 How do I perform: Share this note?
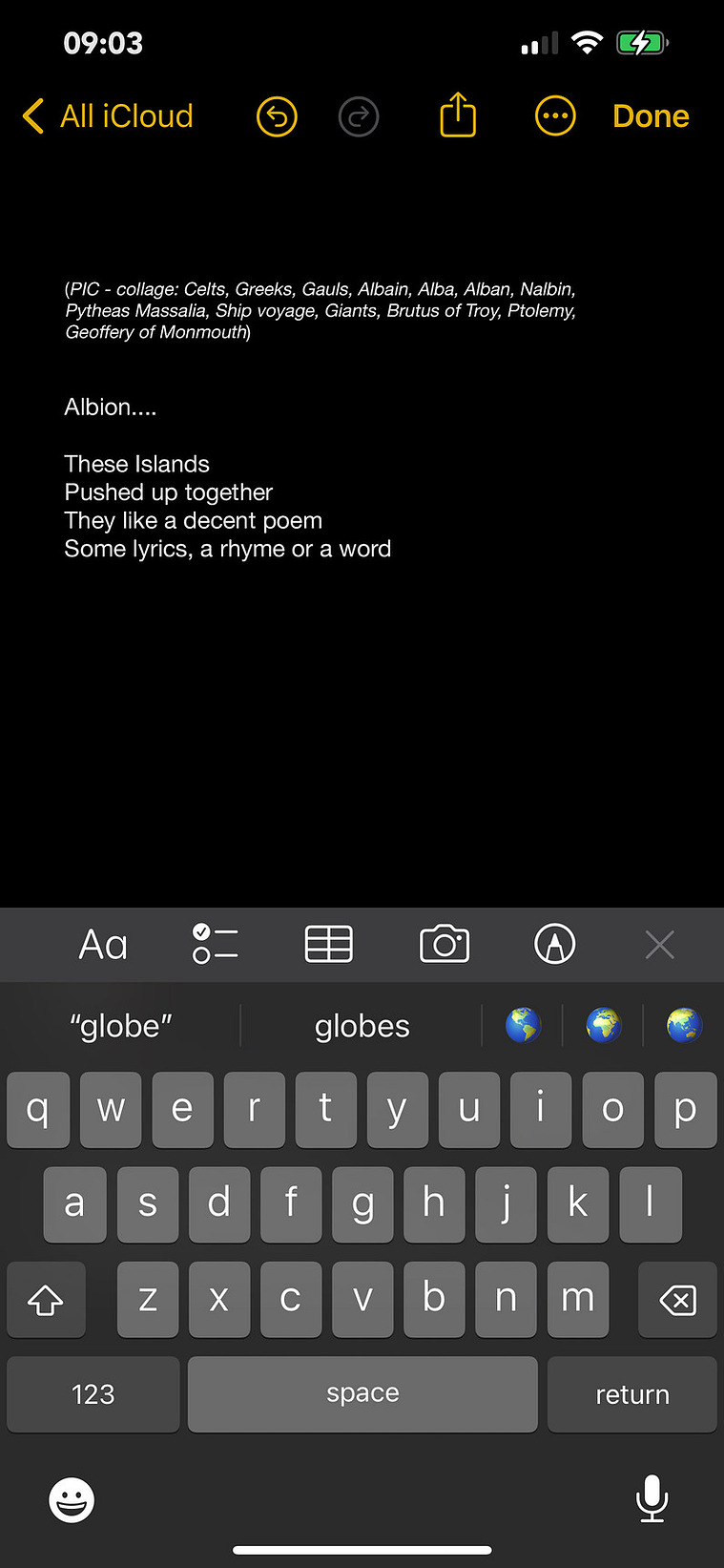pos(458,115)
